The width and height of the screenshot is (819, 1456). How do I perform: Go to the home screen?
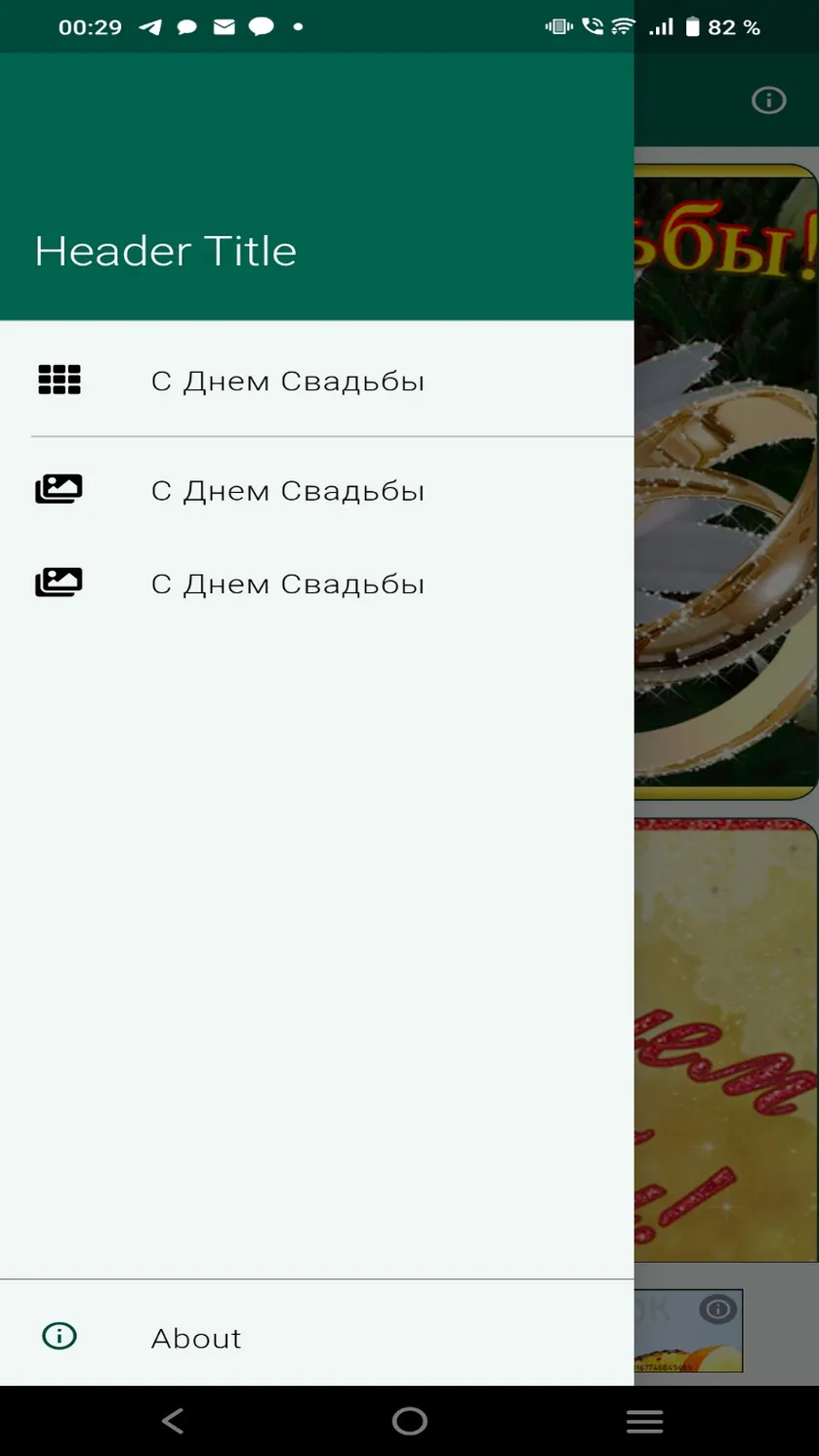tap(409, 1421)
